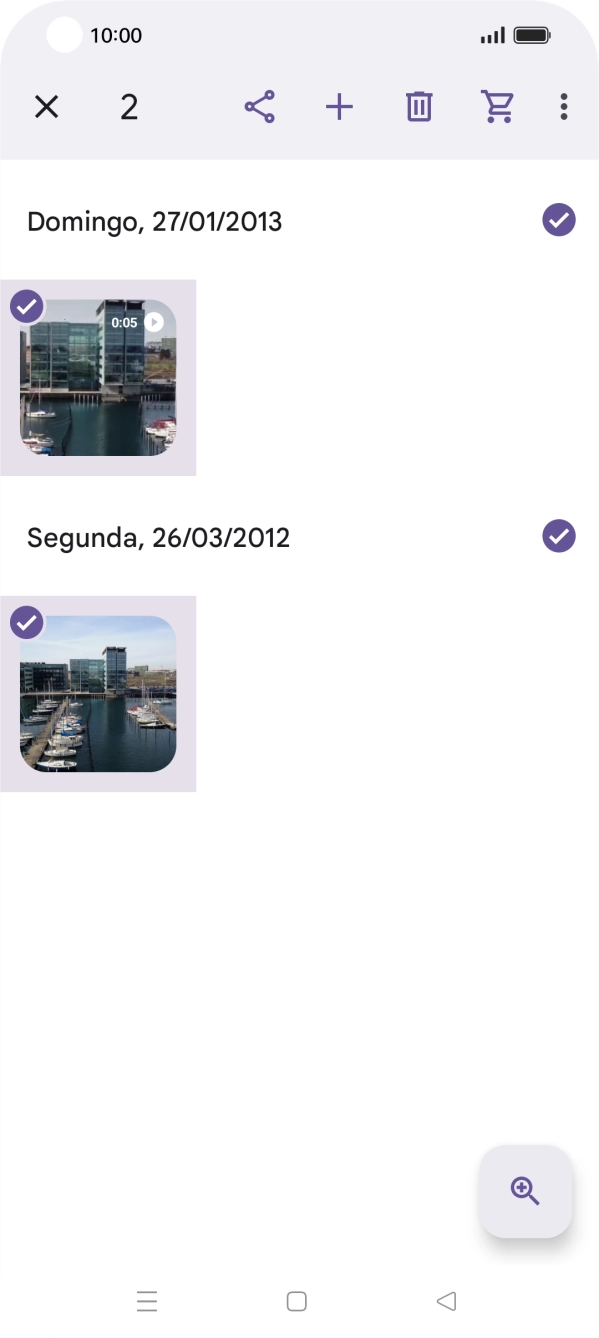The image size is (599, 1338).
Task: Close the selection mode with X
Action: pos(46,107)
